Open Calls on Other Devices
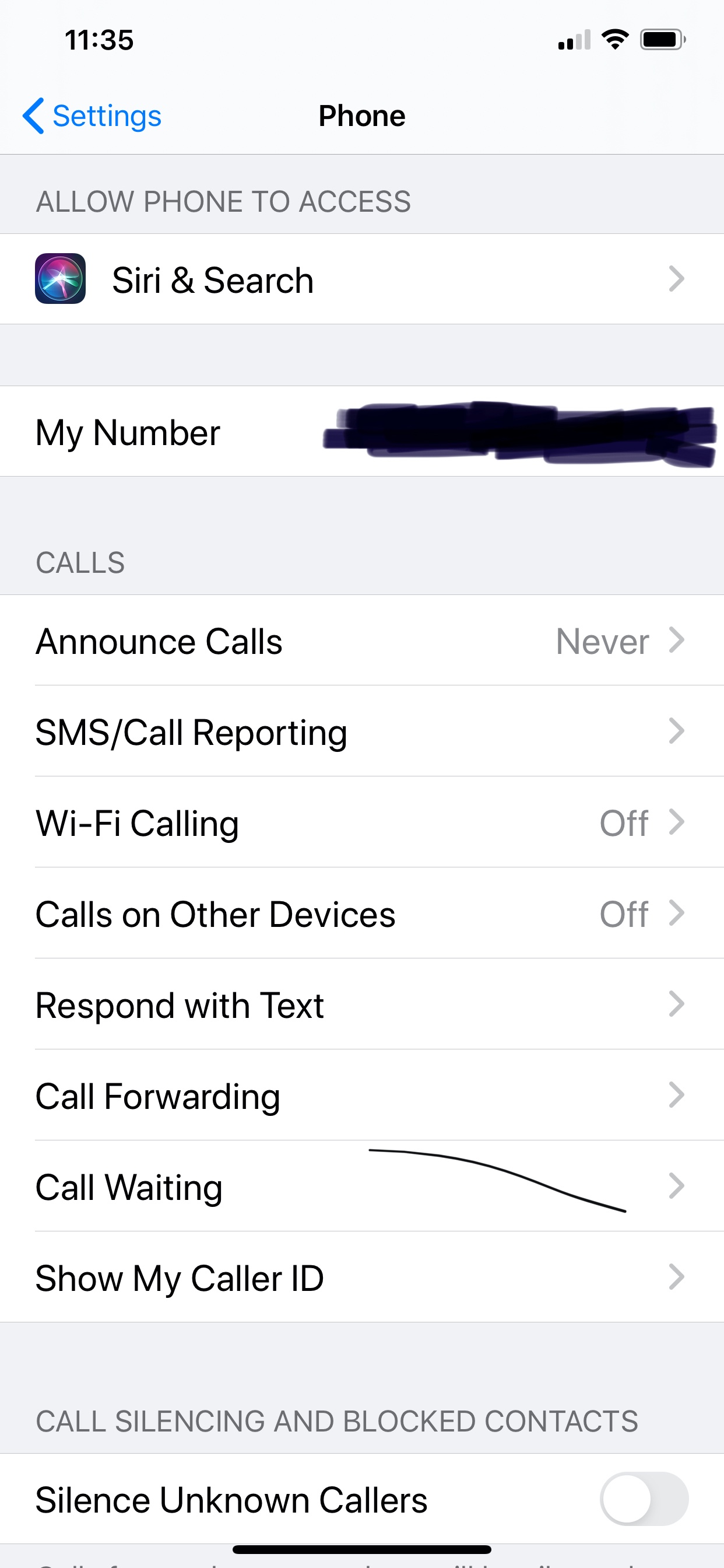The width and height of the screenshot is (724, 1568). [x=362, y=913]
